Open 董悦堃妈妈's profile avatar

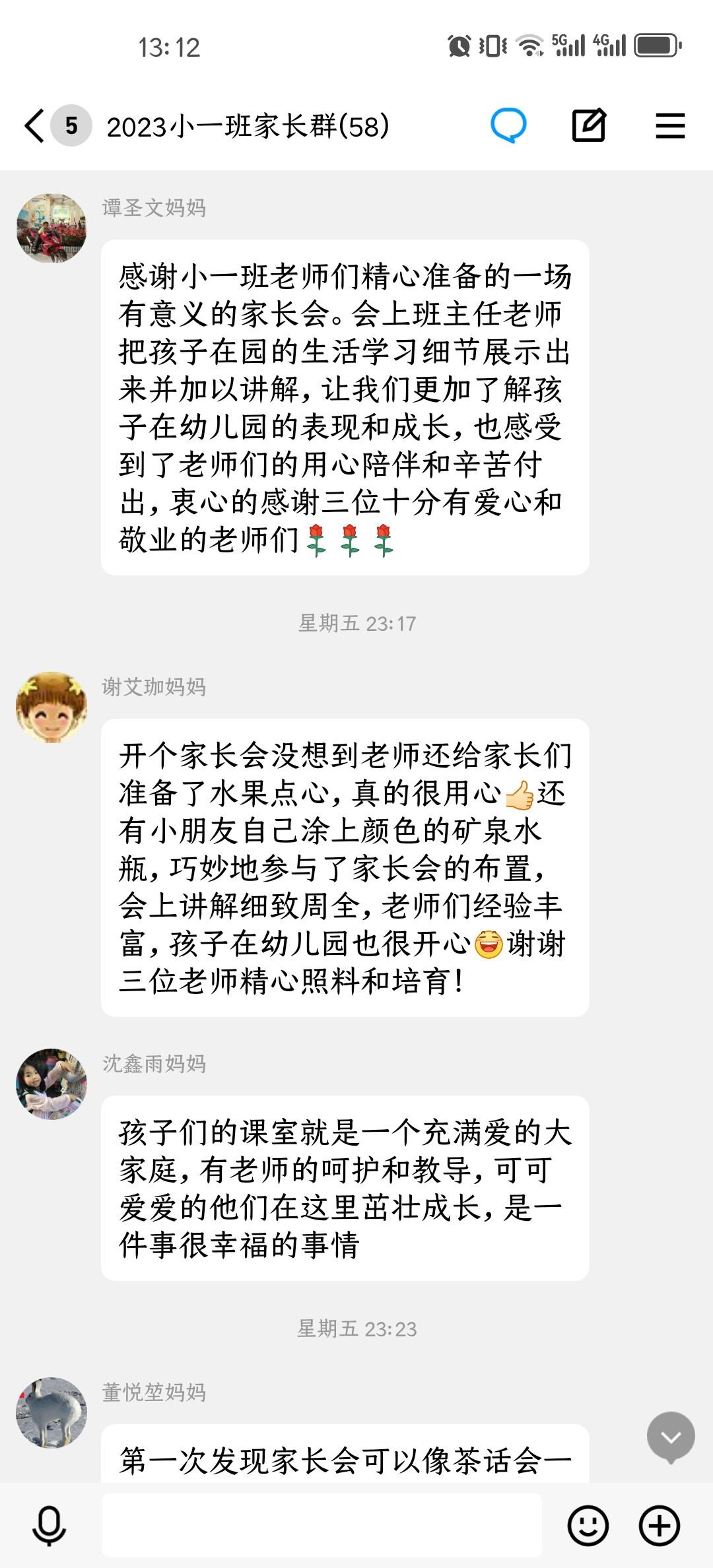pos(51,1413)
